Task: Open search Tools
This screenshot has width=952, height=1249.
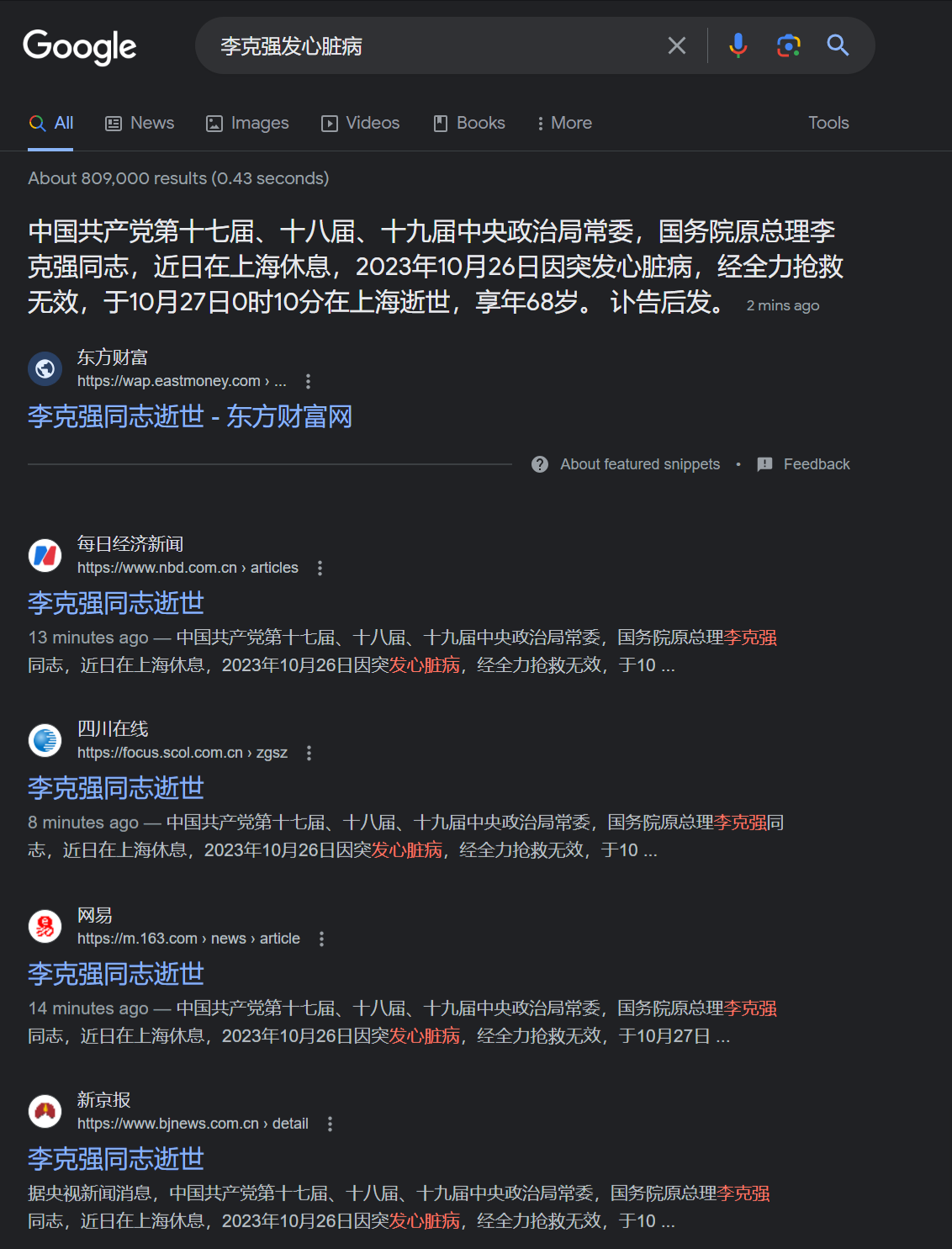Action: pos(828,123)
